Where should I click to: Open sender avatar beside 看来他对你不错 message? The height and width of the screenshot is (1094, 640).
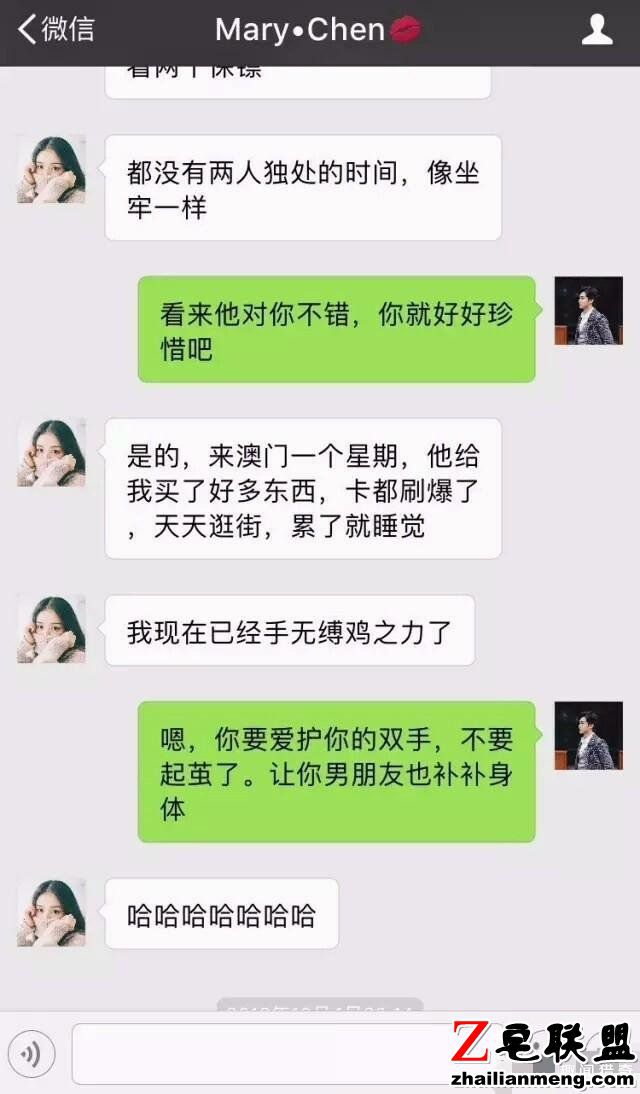click(x=588, y=311)
